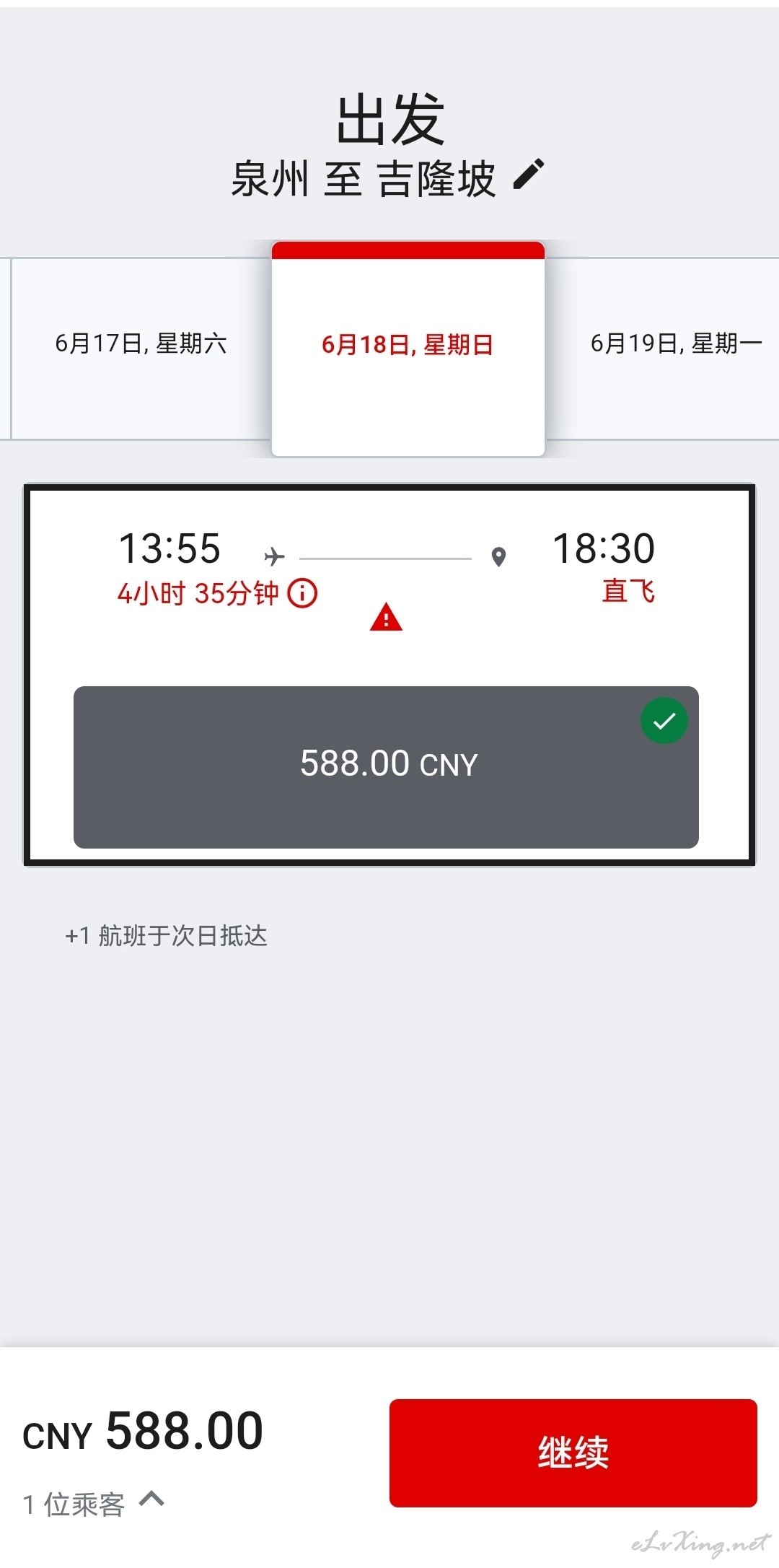Tap 继续 to continue booking

[x=573, y=1453]
